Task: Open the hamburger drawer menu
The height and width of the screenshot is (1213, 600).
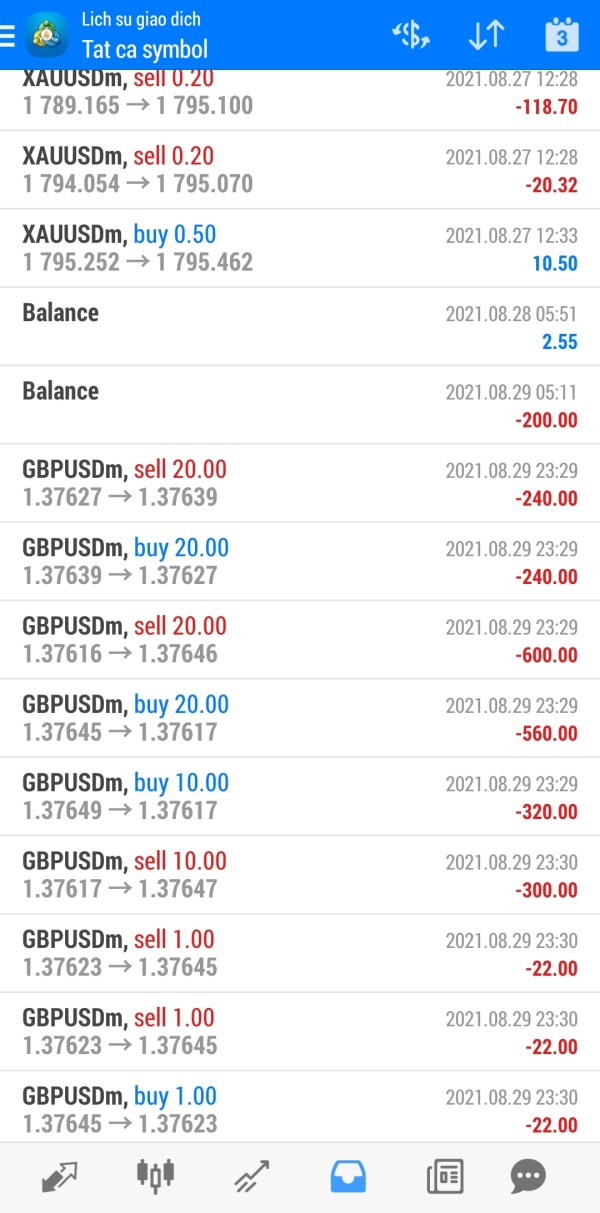Action: click(8, 37)
